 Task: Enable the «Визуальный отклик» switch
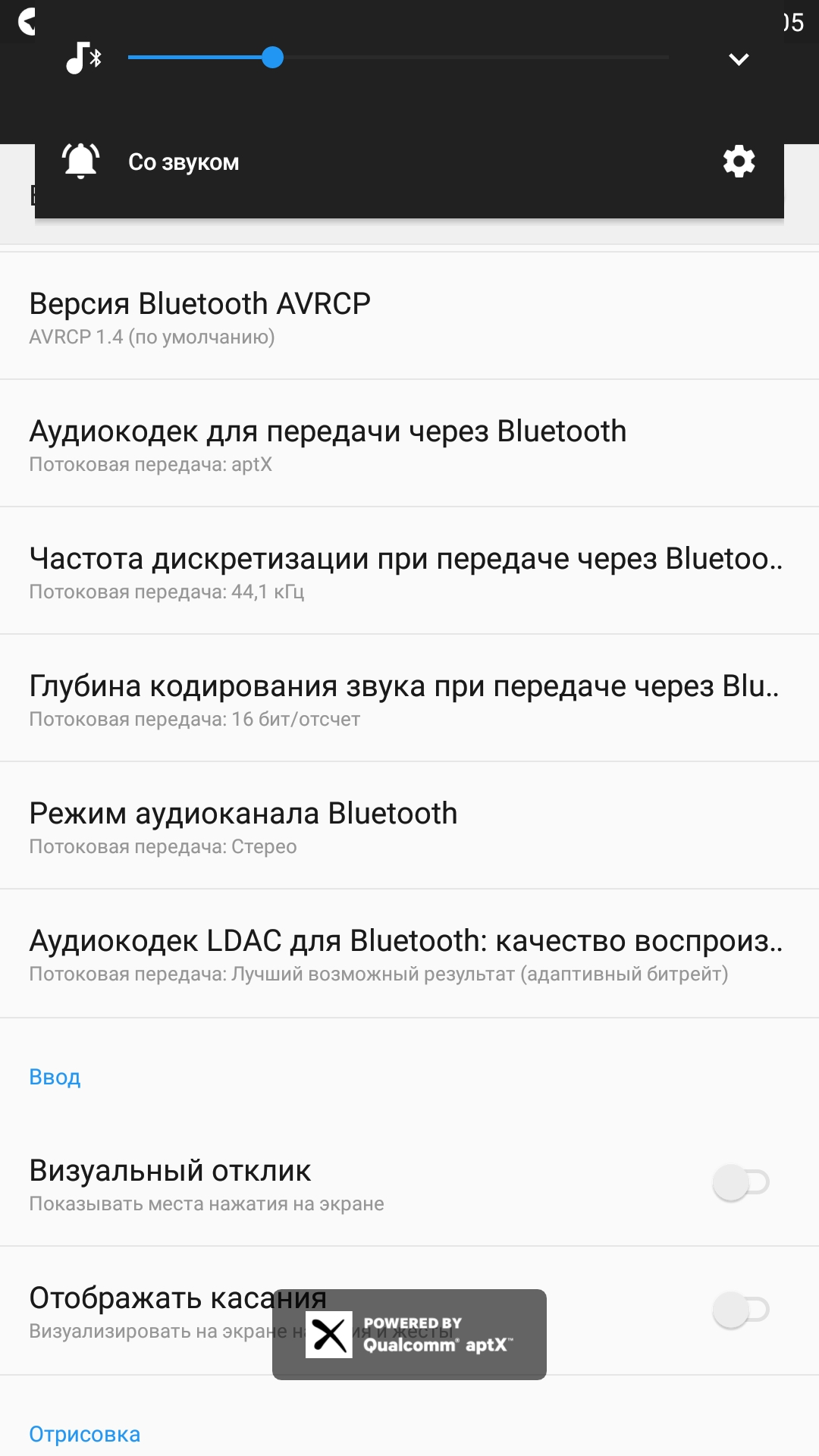pyautogui.click(x=741, y=1182)
